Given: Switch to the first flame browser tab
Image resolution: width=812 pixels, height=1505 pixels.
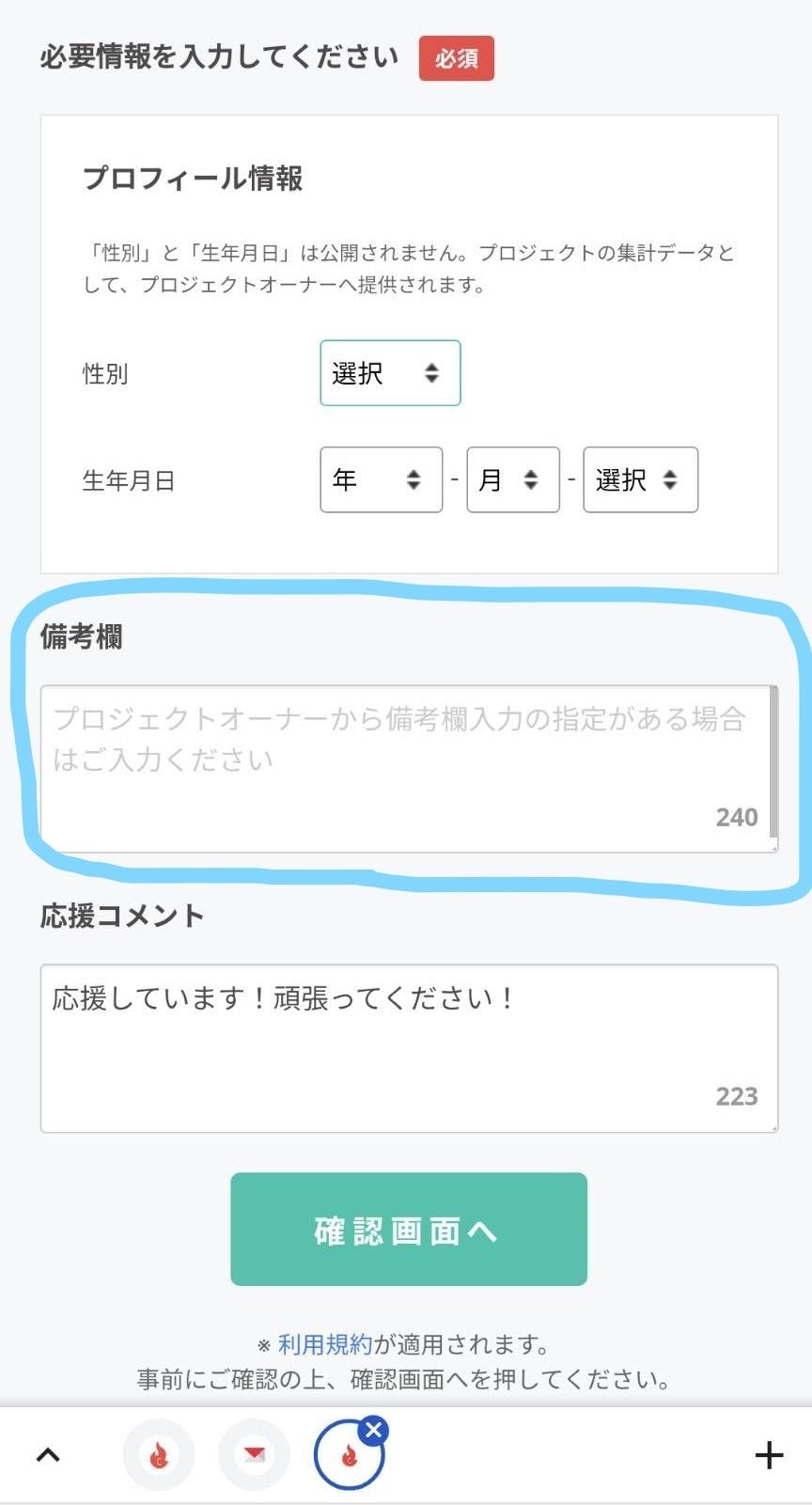Looking at the screenshot, I should [159, 1454].
